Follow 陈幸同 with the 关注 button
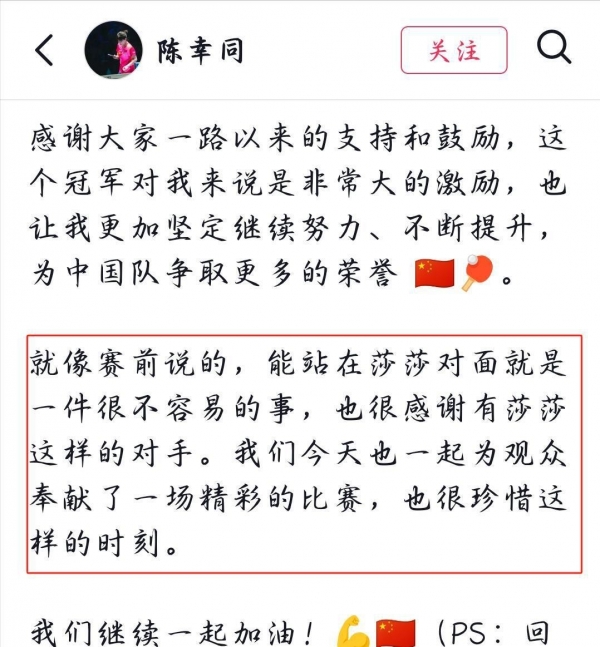 (454, 50)
